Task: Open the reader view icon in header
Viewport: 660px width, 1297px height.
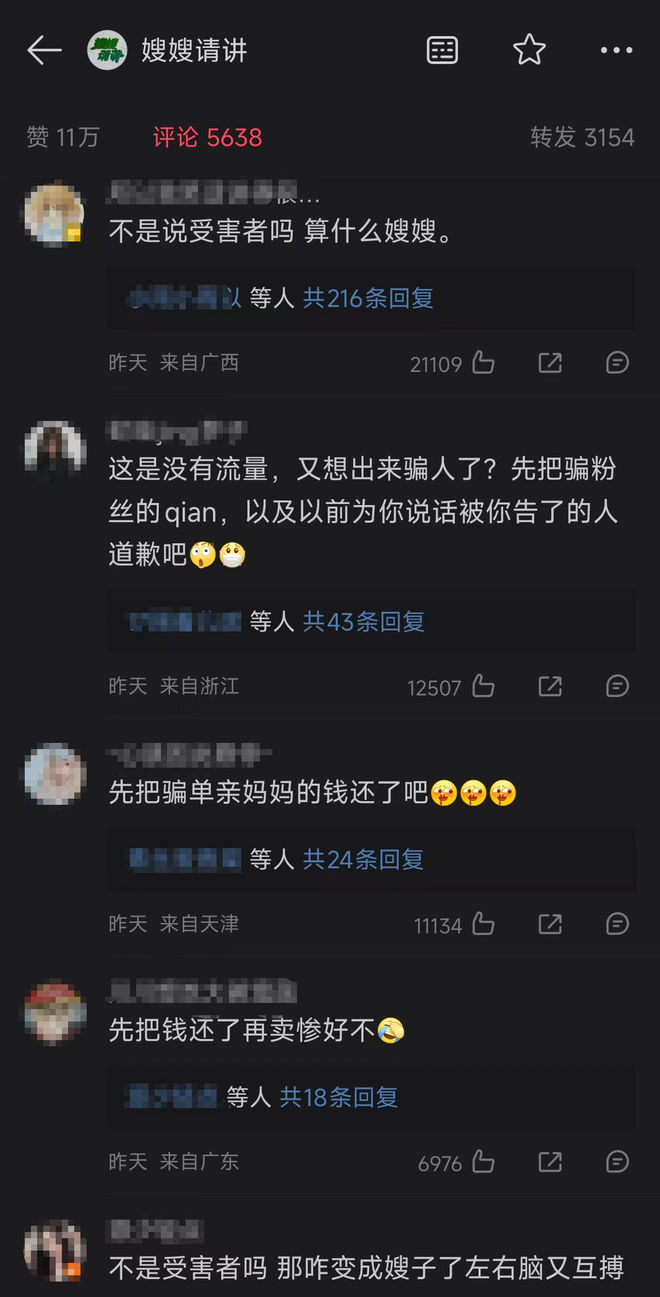Action: click(x=442, y=50)
